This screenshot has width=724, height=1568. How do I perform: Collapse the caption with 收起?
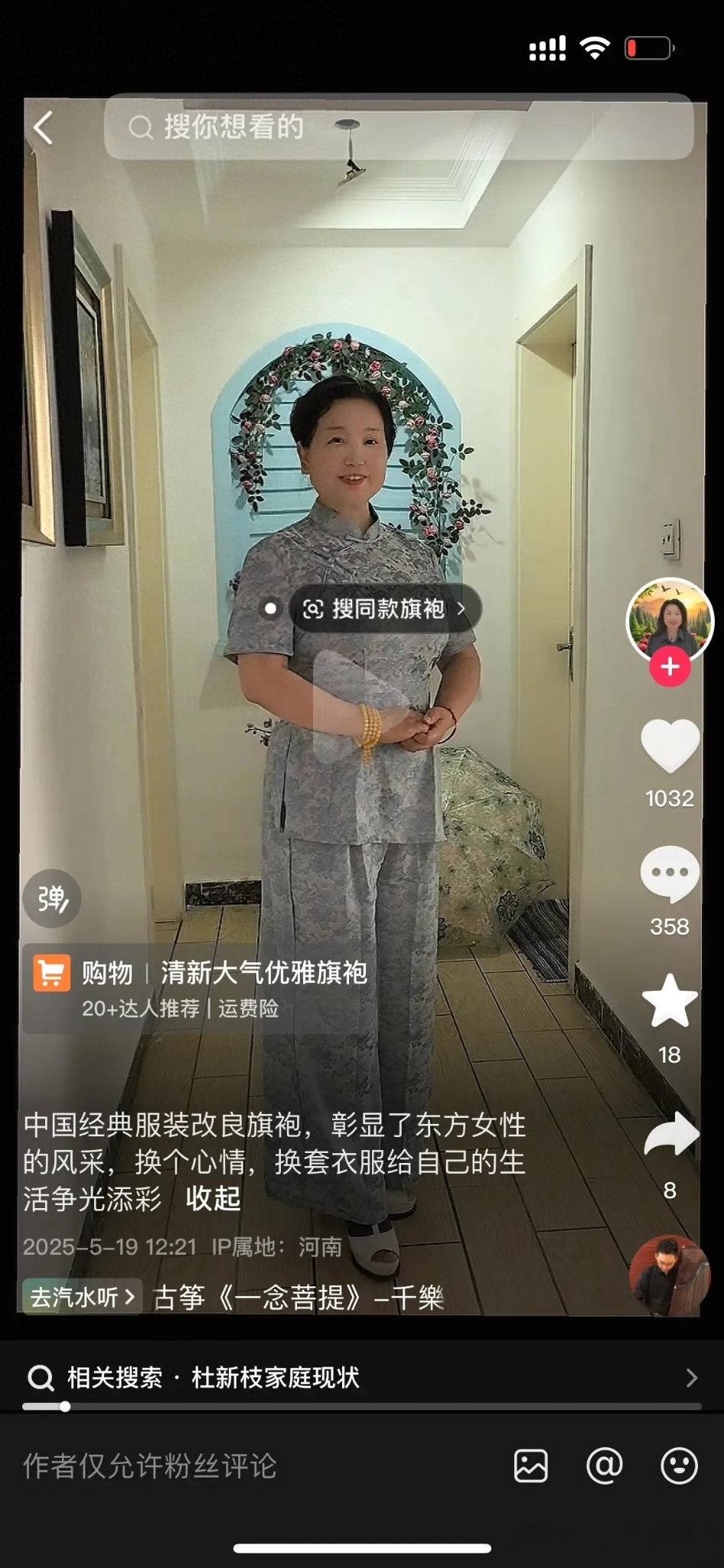pos(213,1199)
